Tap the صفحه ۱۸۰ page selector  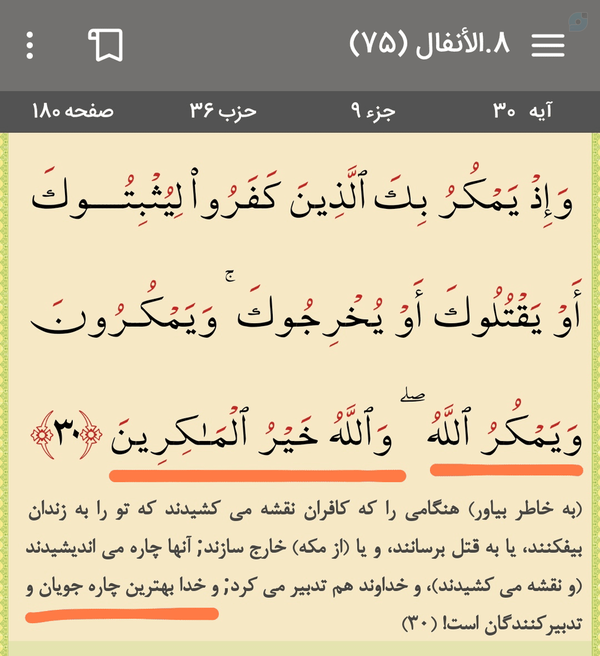click(73, 111)
